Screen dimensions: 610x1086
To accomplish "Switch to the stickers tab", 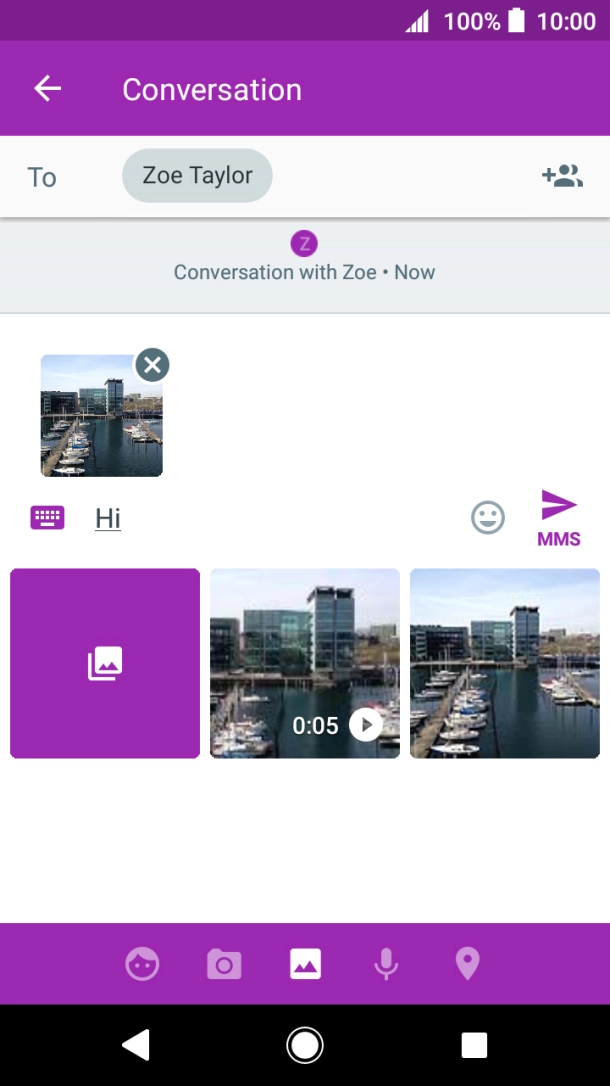I will coord(142,964).
